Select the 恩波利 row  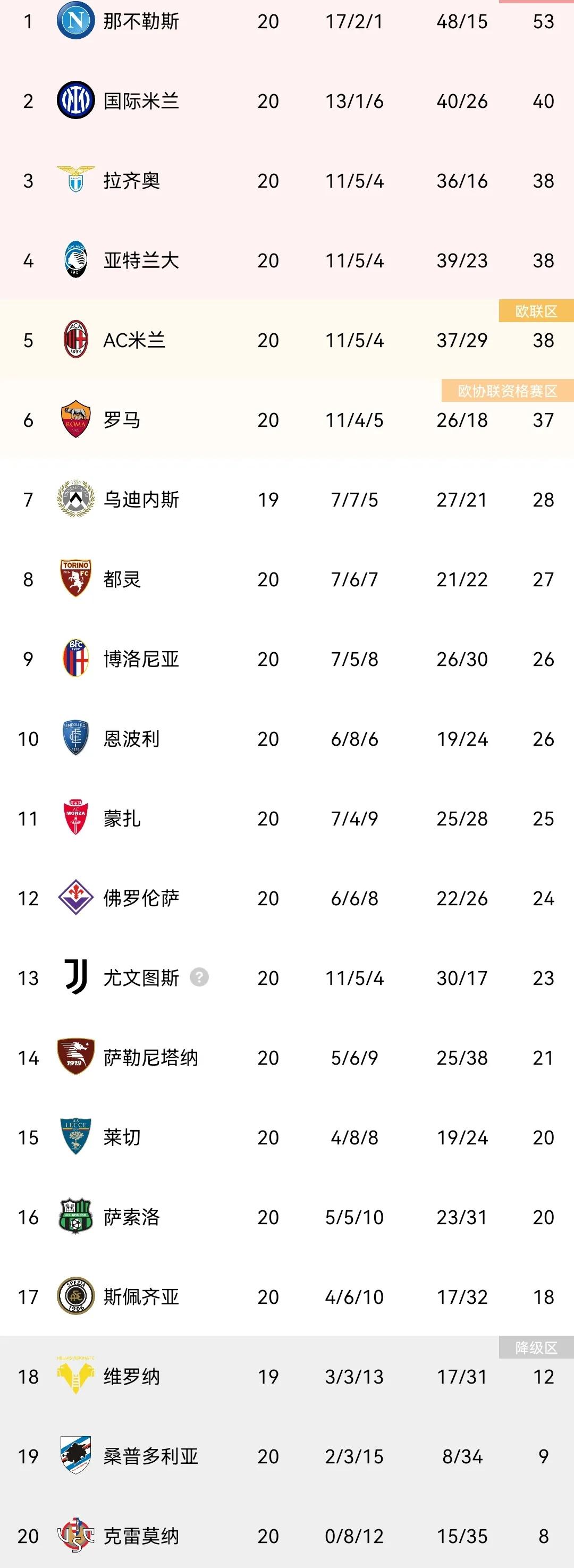132,739
